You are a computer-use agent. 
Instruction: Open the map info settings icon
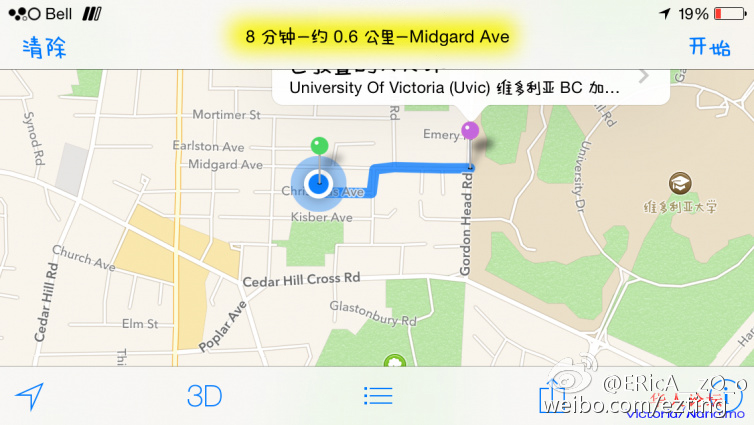pyautogui.click(x=732, y=395)
